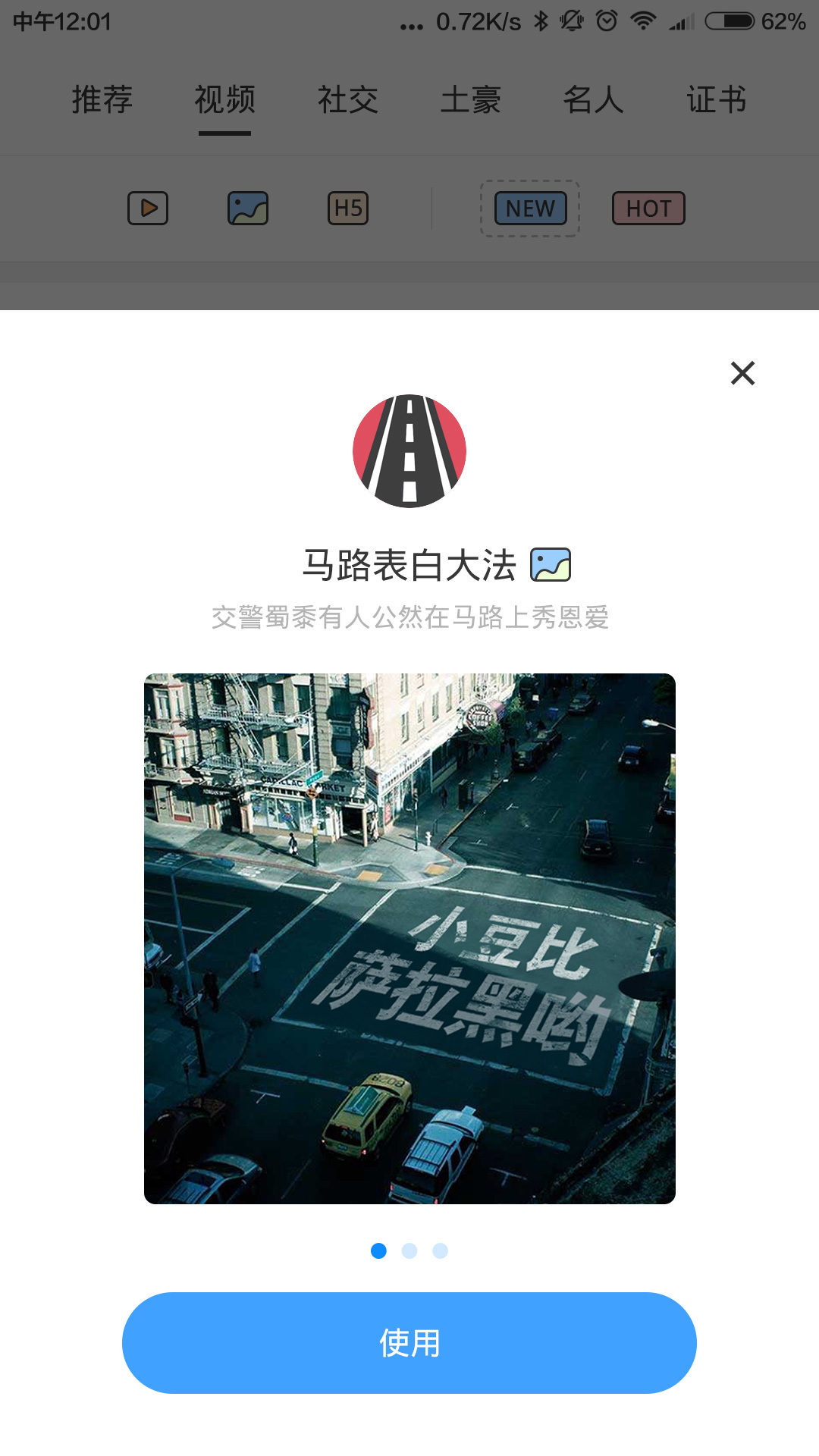819x1456 pixels.
Task: Switch to the 推荐 tab
Action: point(102,100)
